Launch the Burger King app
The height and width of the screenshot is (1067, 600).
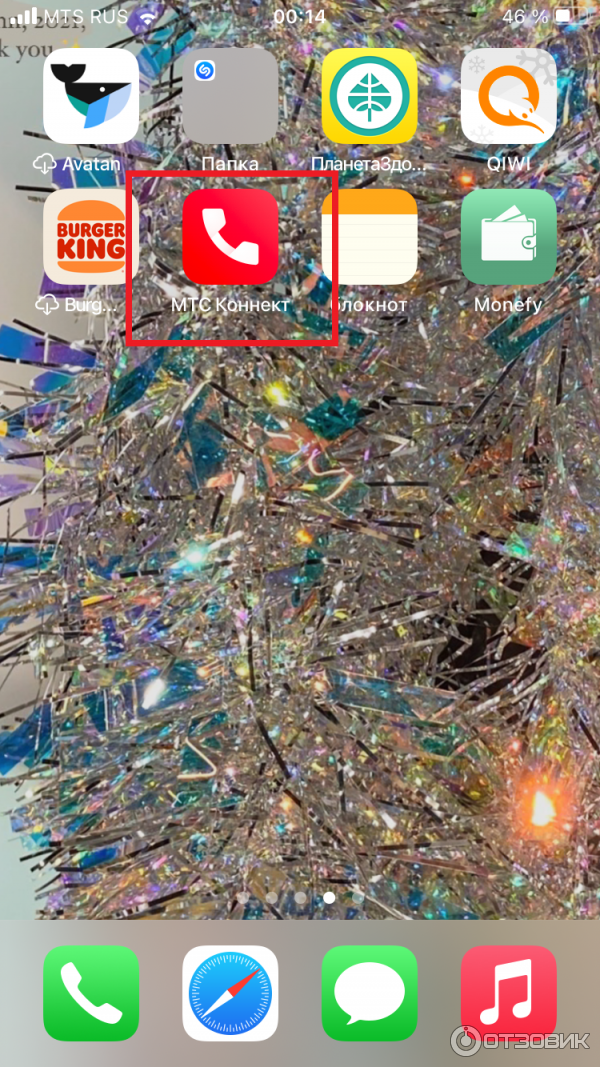(x=91, y=237)
